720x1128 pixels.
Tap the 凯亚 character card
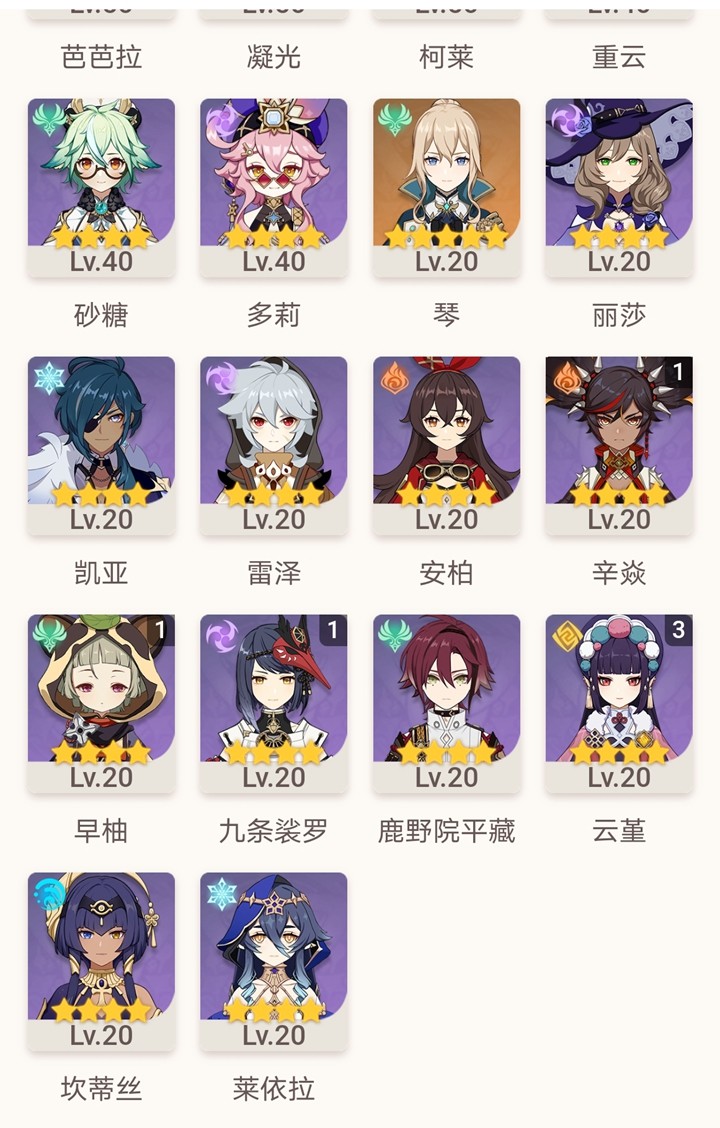[101, 443]
